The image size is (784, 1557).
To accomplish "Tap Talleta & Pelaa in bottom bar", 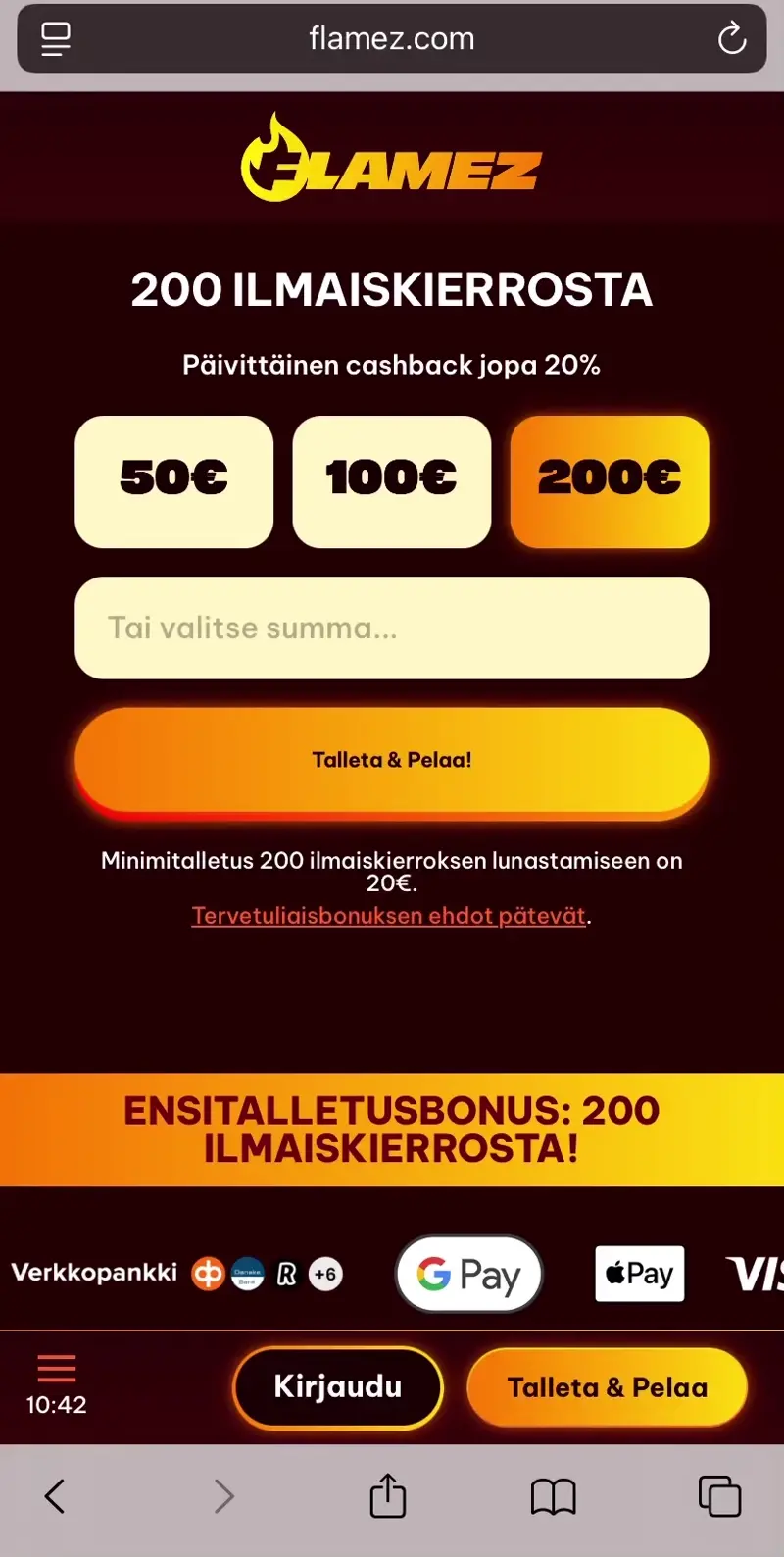I will pyautogui.click(x=607, y=1387).
